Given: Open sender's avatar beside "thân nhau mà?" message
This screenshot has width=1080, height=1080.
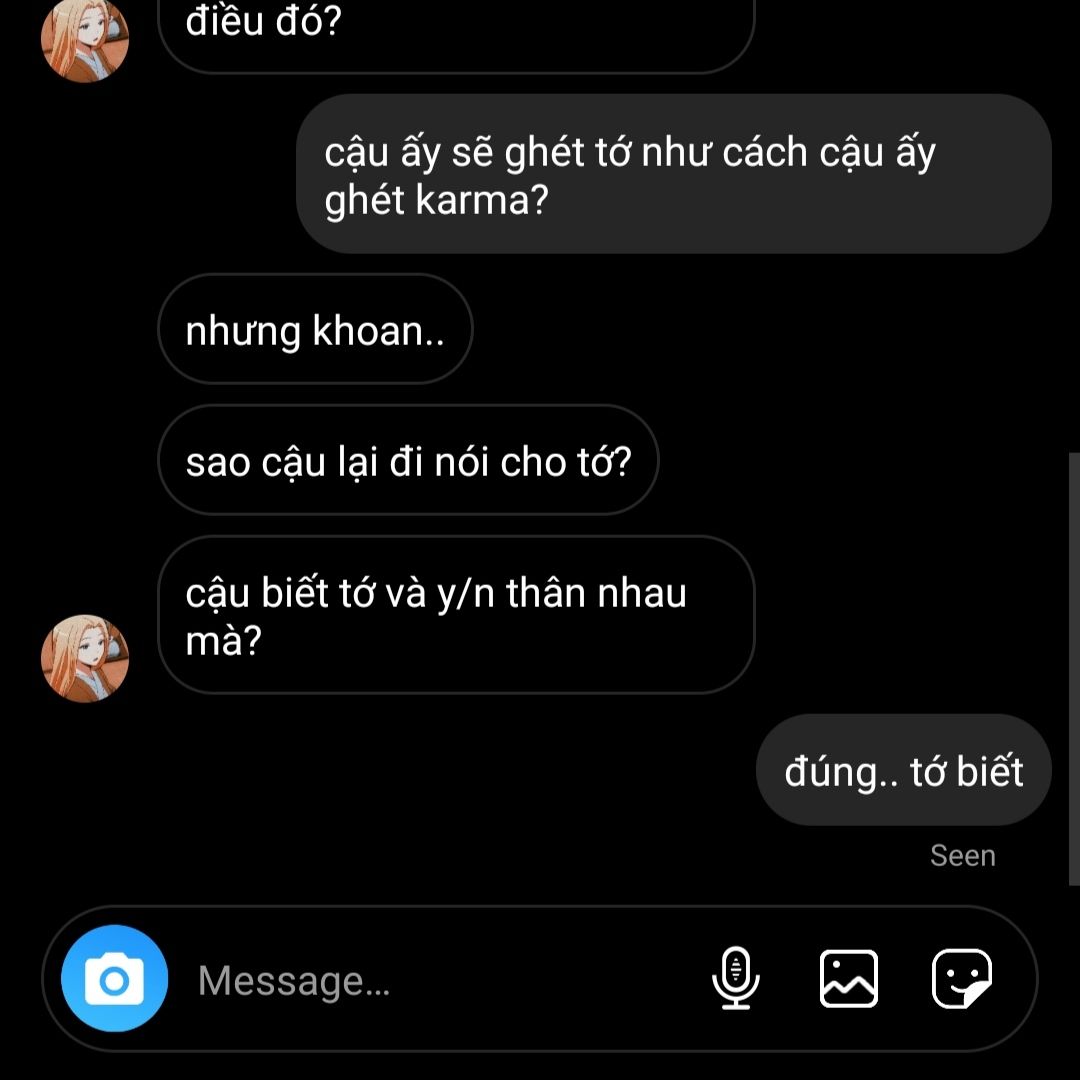Looking at the screenshot, I should click(85, 658).
